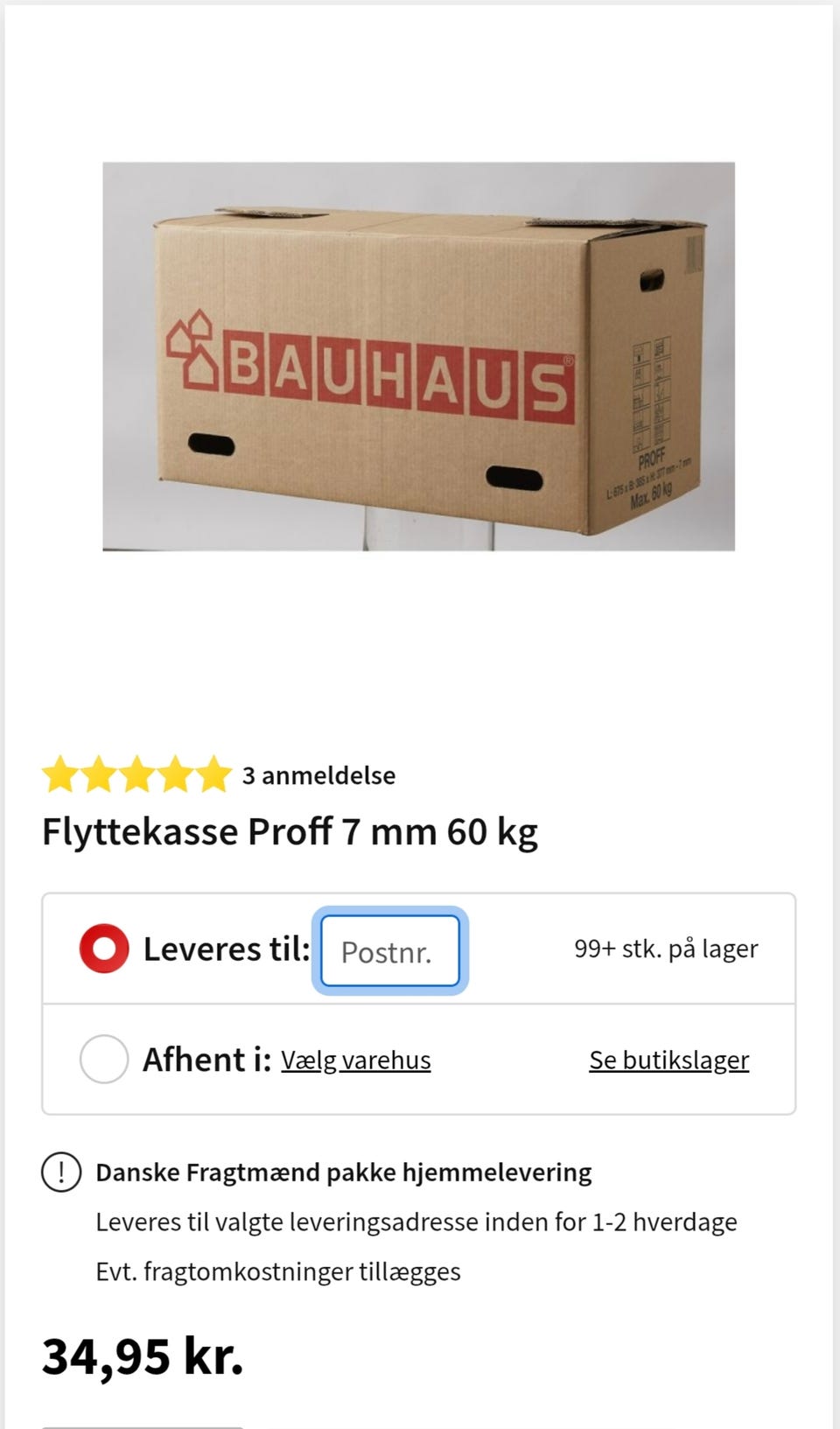The height and width of the screenshot is (1429, 840).
Task: Click the empty circle next to 'Afhent i'
Action: (102, 1060)
